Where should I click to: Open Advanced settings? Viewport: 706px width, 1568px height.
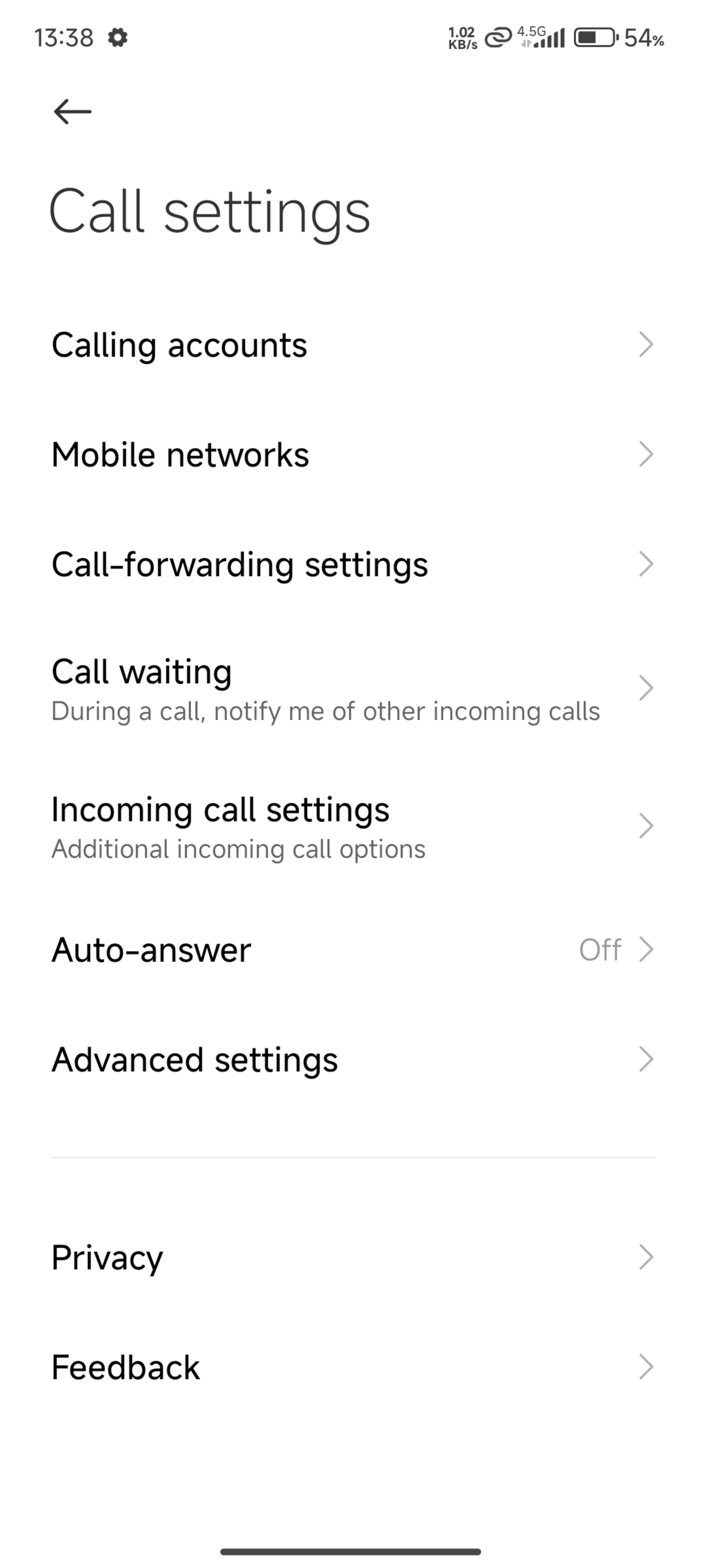click(x=194, y=1060)
